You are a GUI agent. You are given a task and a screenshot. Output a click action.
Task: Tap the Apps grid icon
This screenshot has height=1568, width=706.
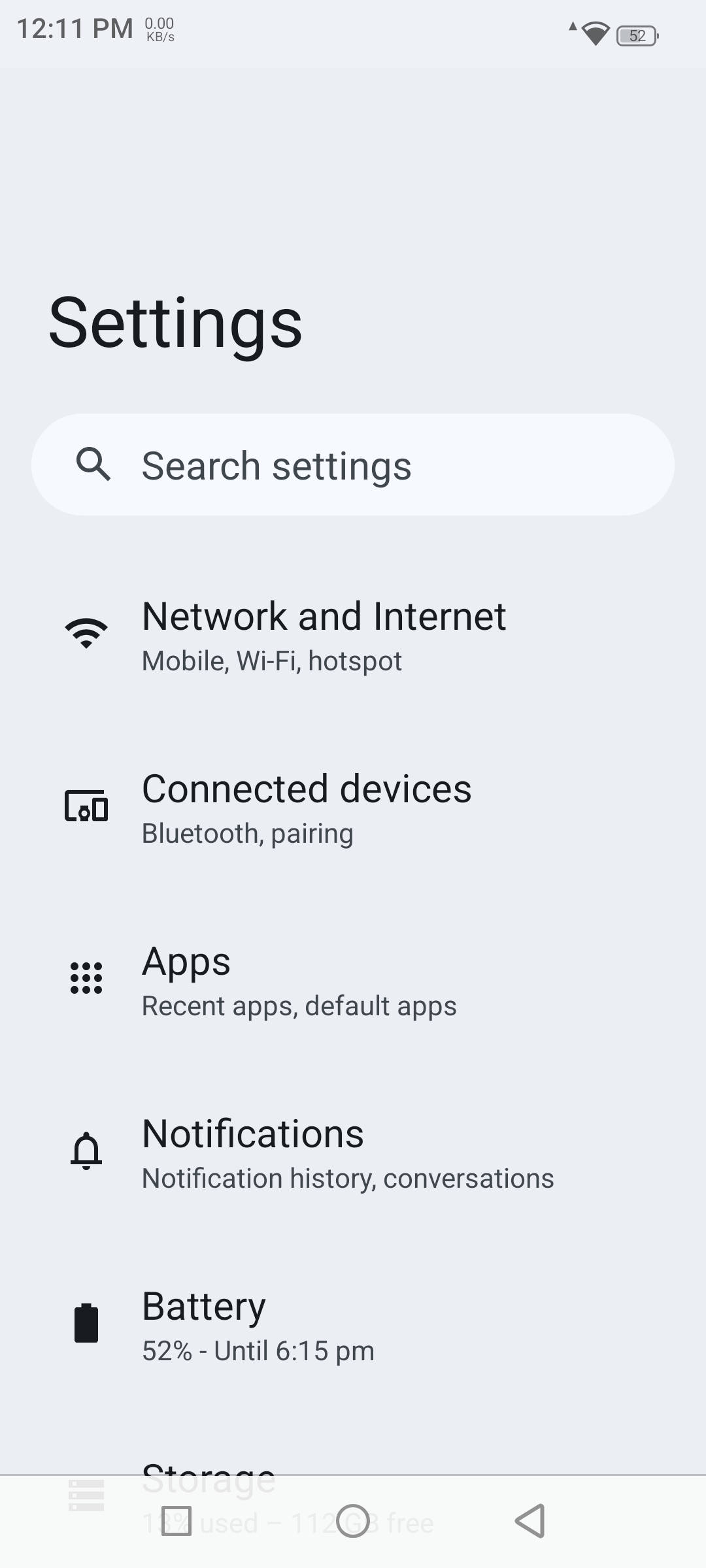coord(87,977)
